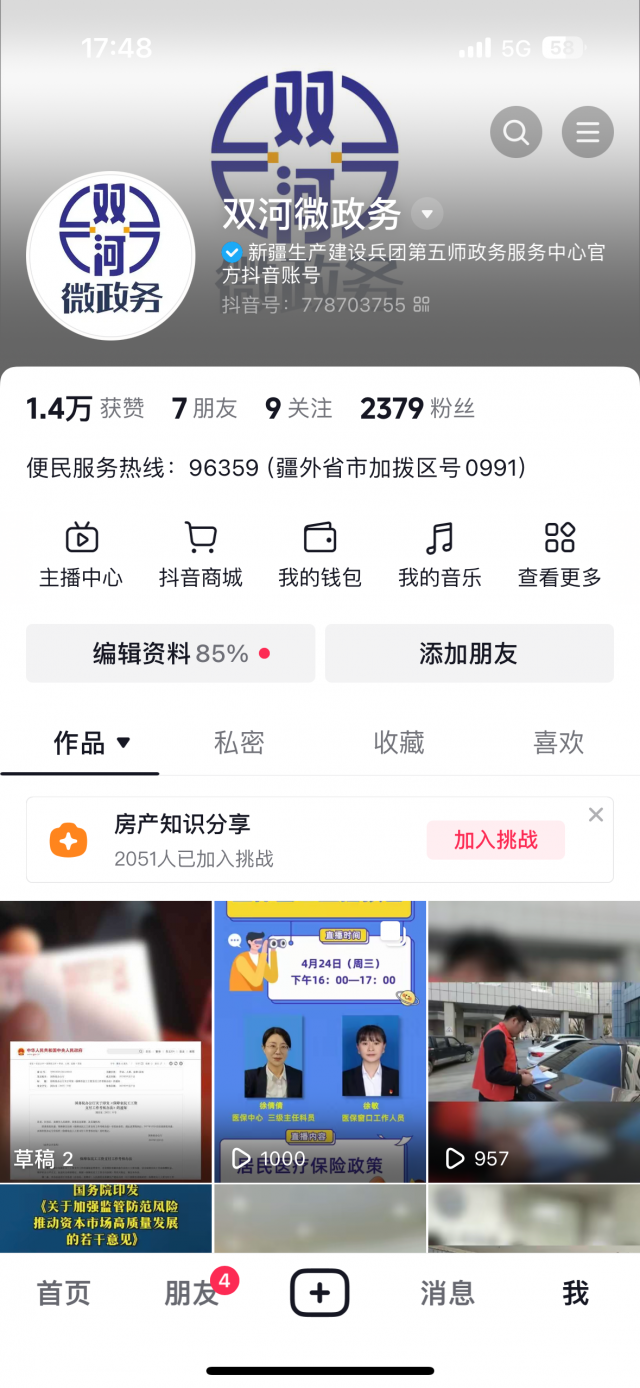Dismiss the 房产知识分享 challenge banner
Screen dimensions: 640x1388
596,815
